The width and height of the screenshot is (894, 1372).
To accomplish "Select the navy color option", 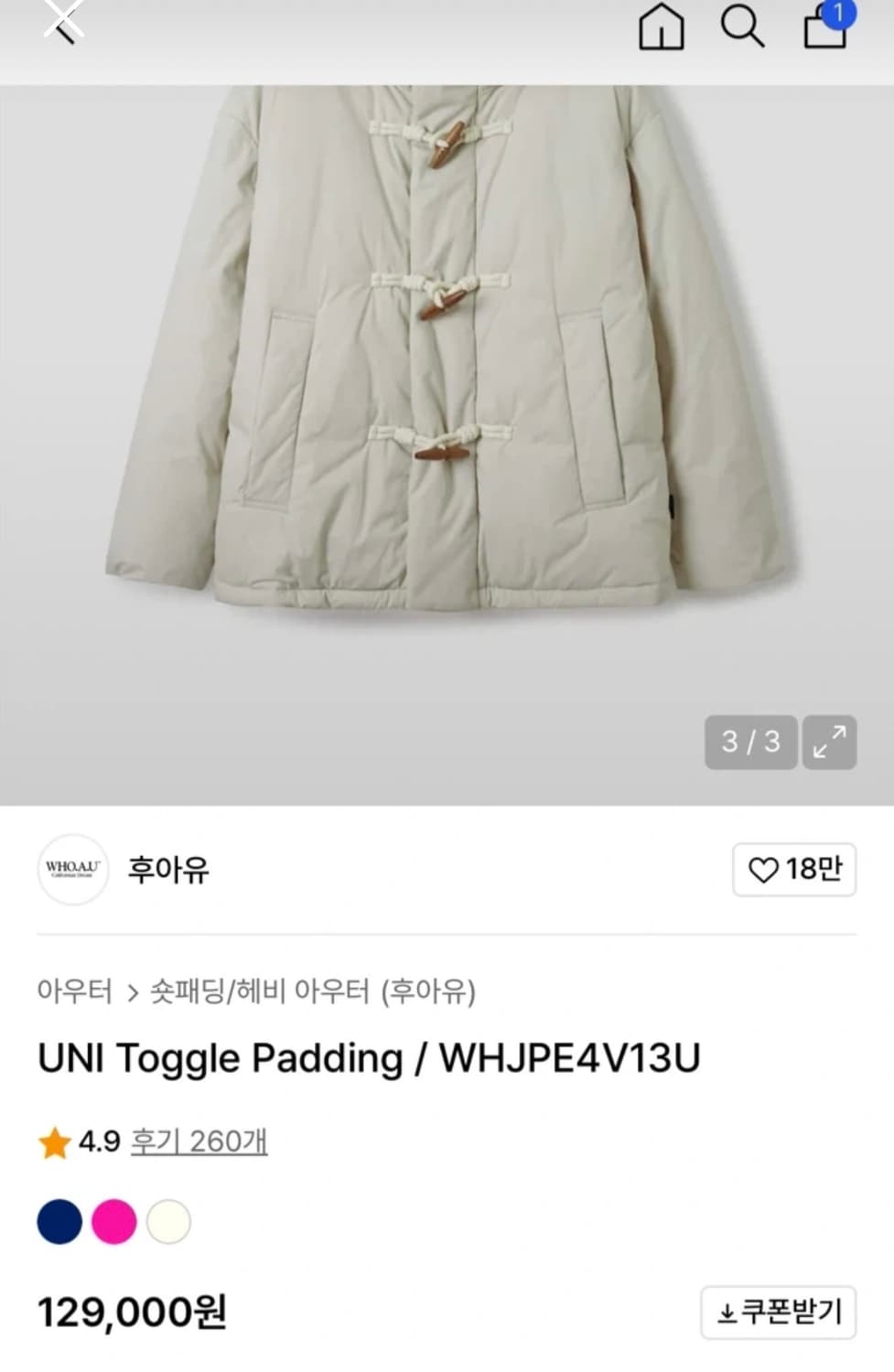I will tap(58, 1220).
